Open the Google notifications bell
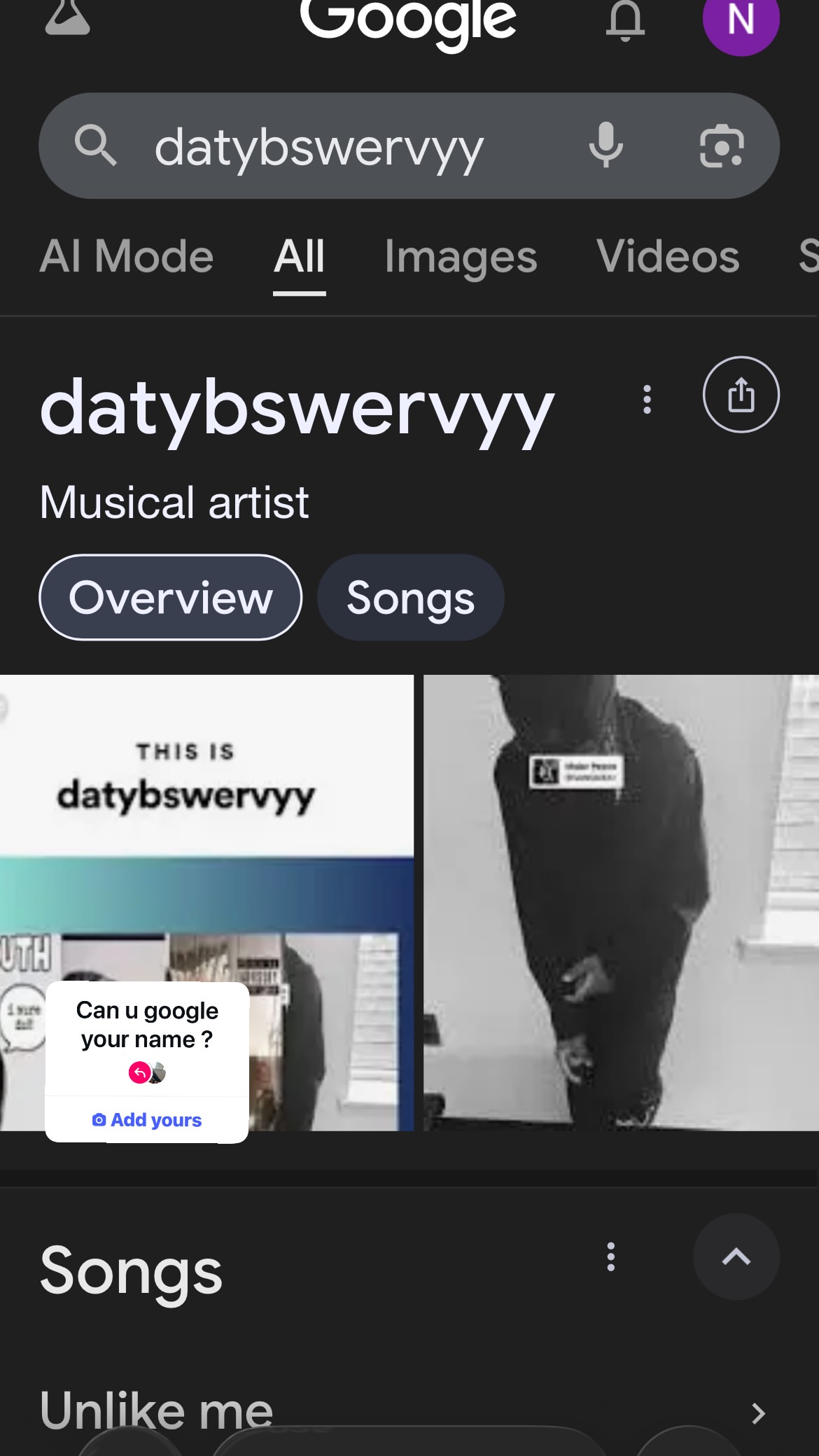The image size is (819, 1456). pos(625,21)
